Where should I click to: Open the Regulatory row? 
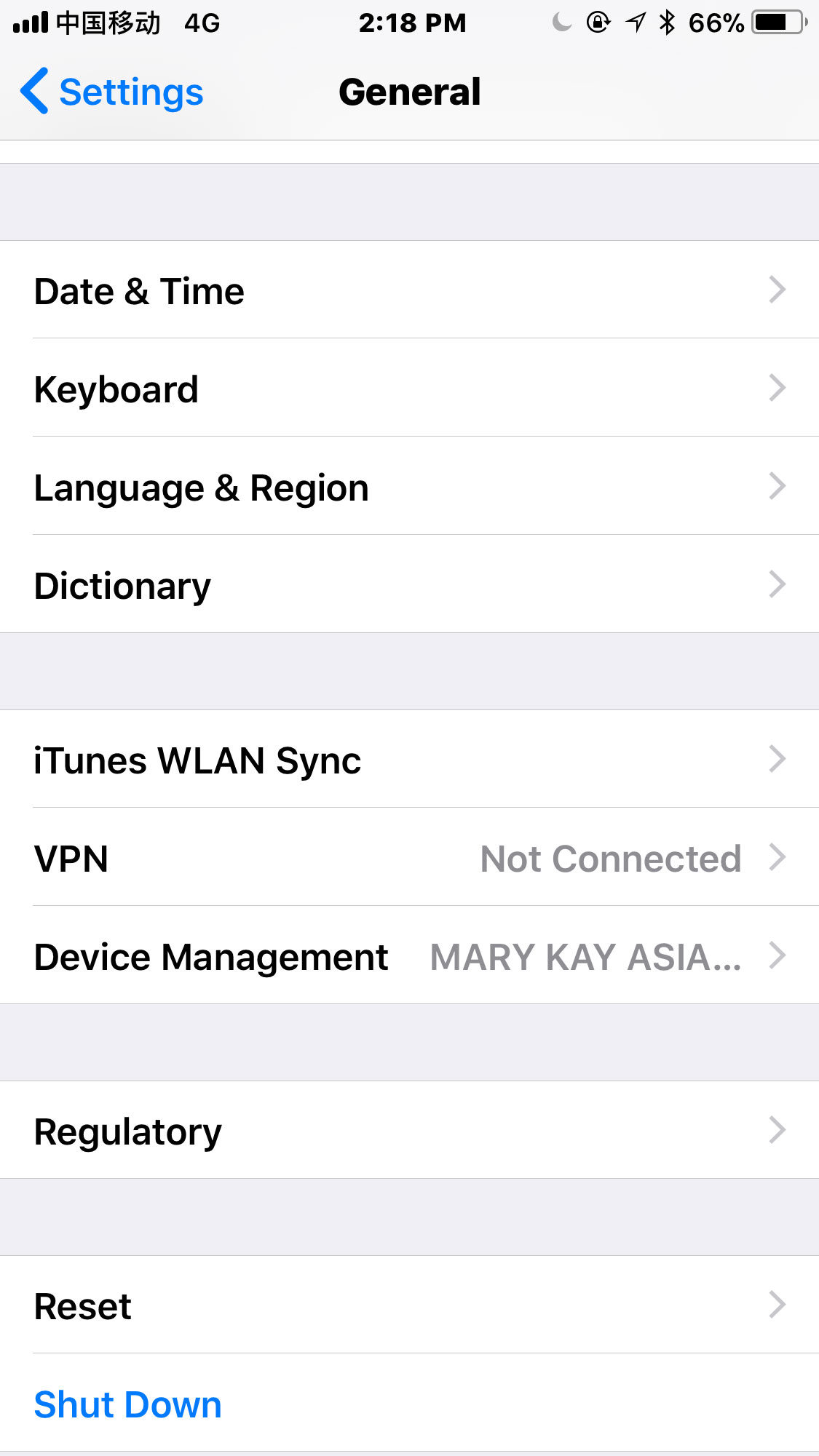click(409, 1130)
